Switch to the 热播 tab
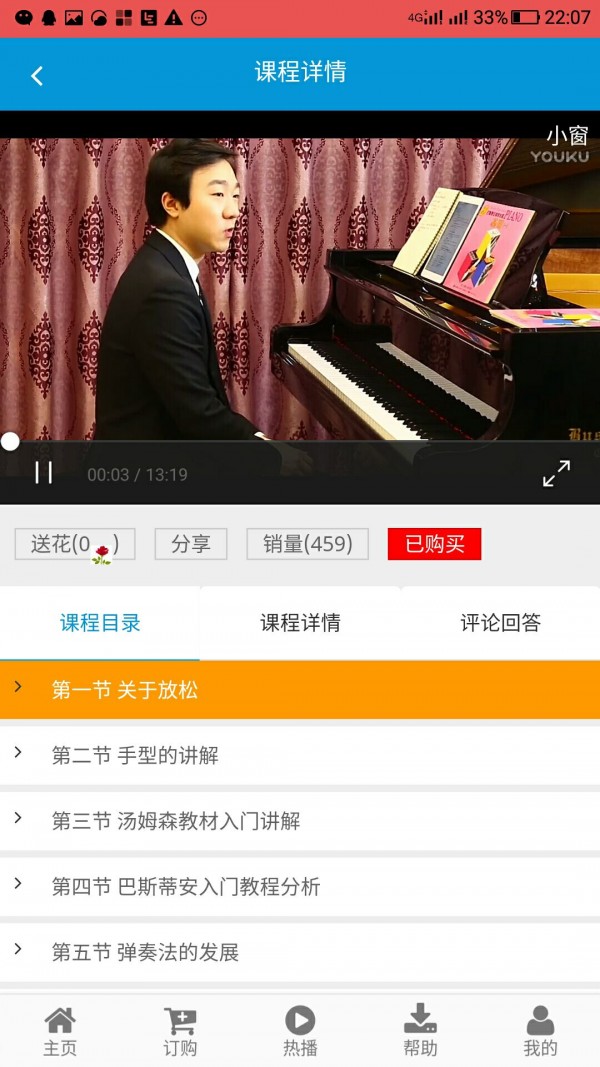 pyautogui.click(x=300, y=1031)
